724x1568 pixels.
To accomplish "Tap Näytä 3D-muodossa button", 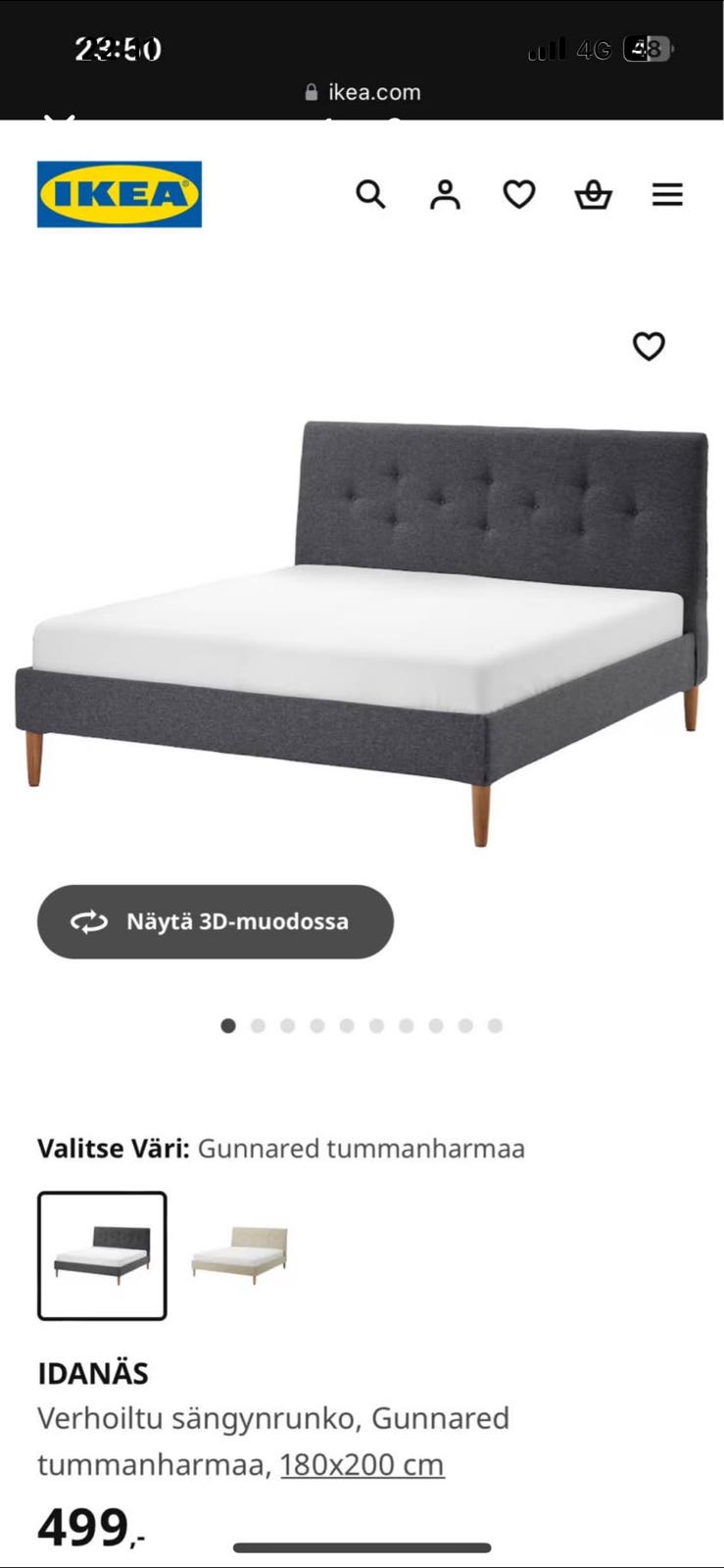I will pos(216,921).
